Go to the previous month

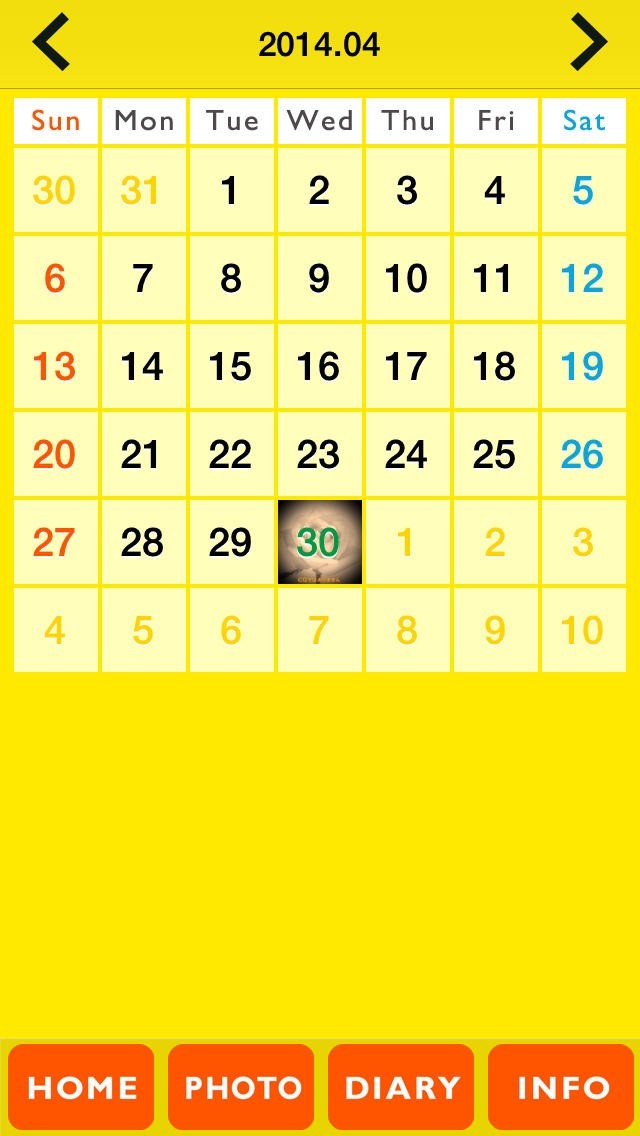[51, 42]
